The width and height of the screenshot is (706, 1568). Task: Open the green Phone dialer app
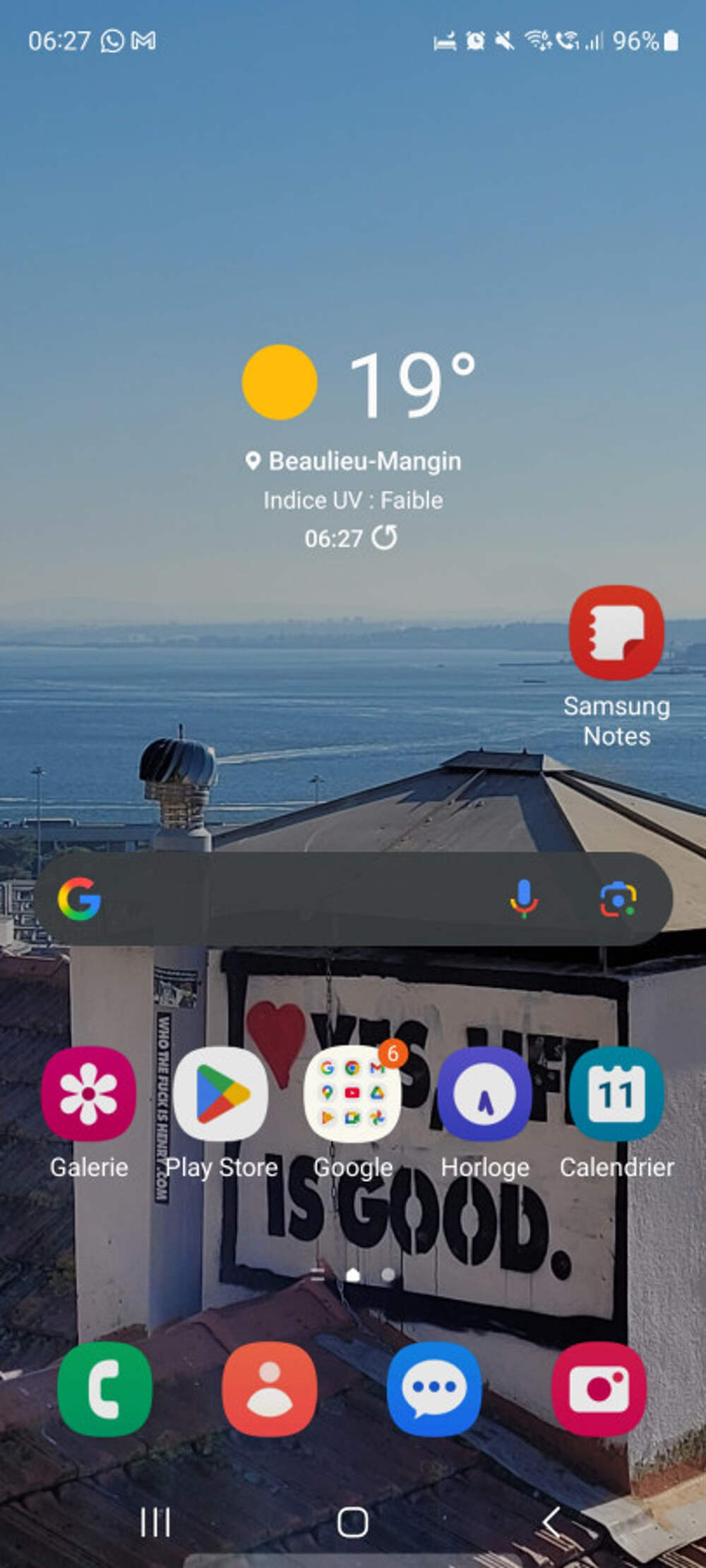click(104, 1389)
